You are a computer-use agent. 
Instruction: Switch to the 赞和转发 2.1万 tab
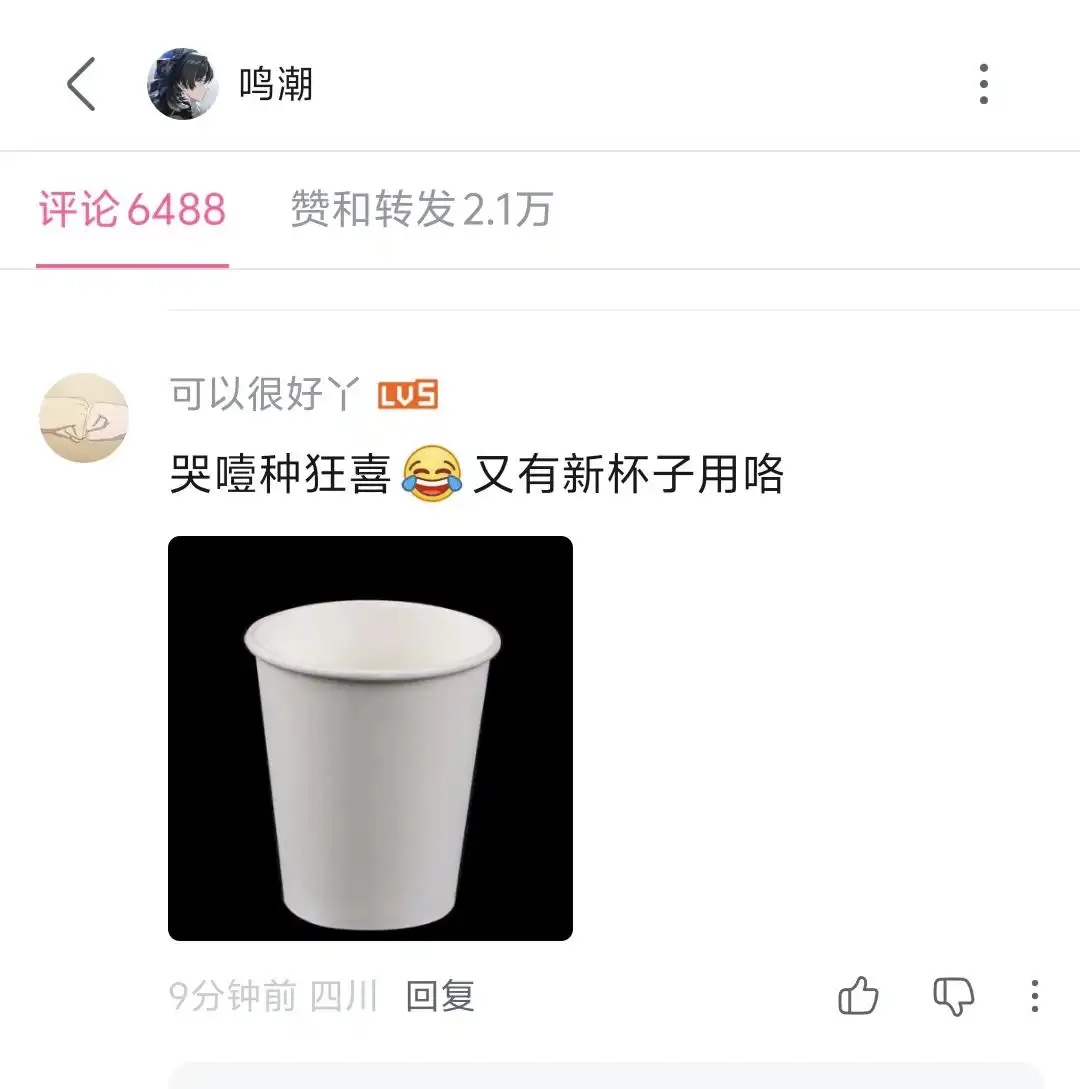pos(421,210)
